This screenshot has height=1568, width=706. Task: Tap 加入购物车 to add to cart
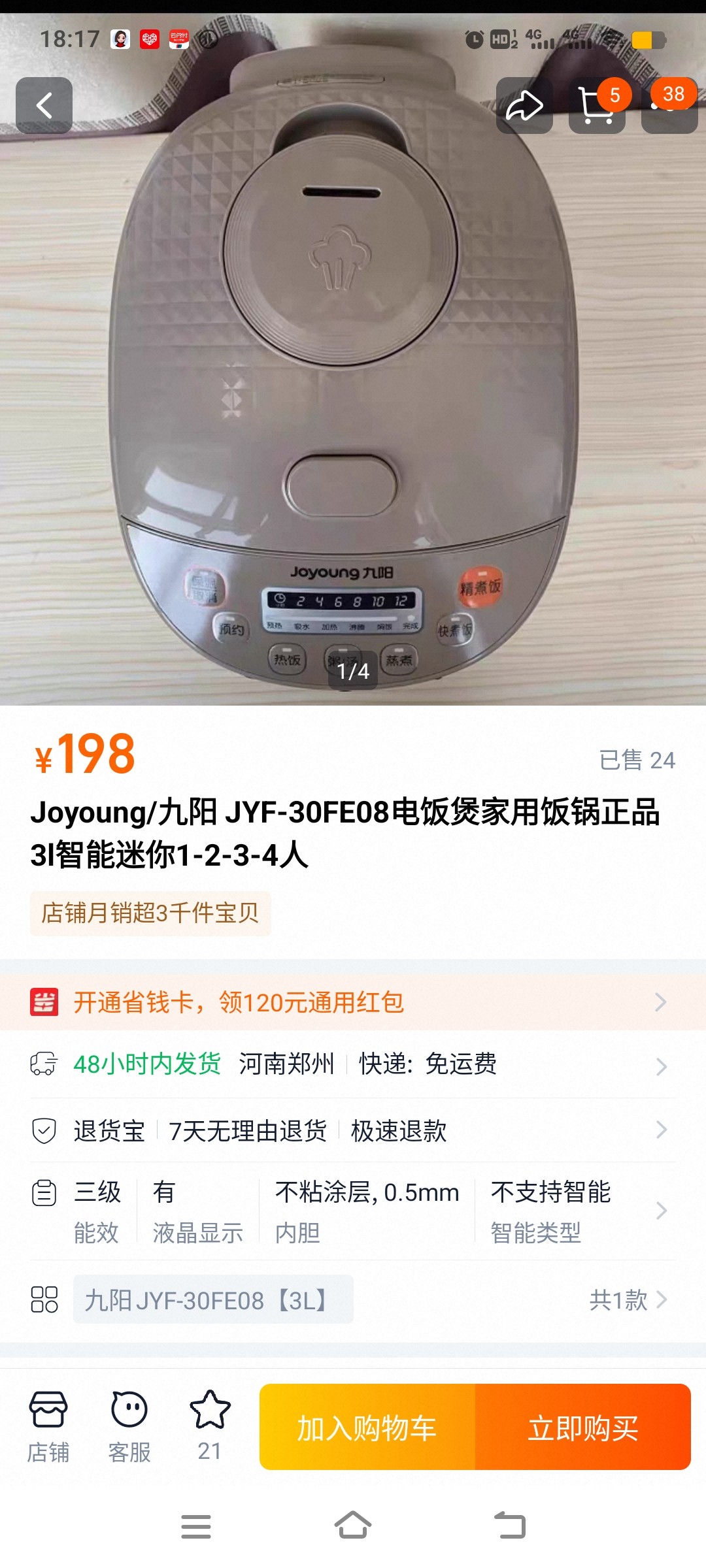[367, 1428]
